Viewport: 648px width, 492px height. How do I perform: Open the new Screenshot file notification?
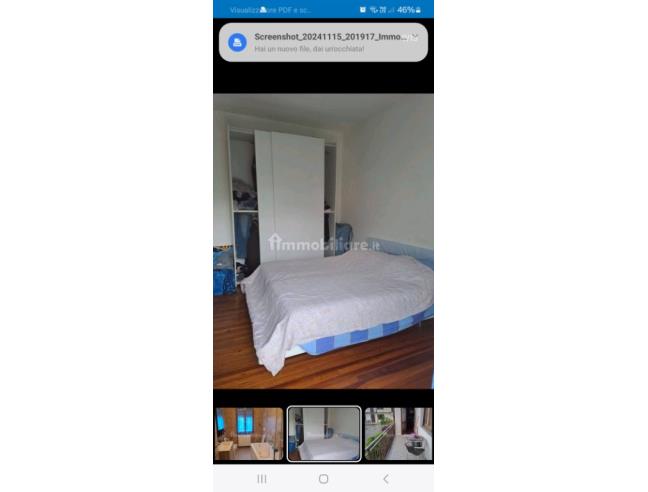(320, 42)
